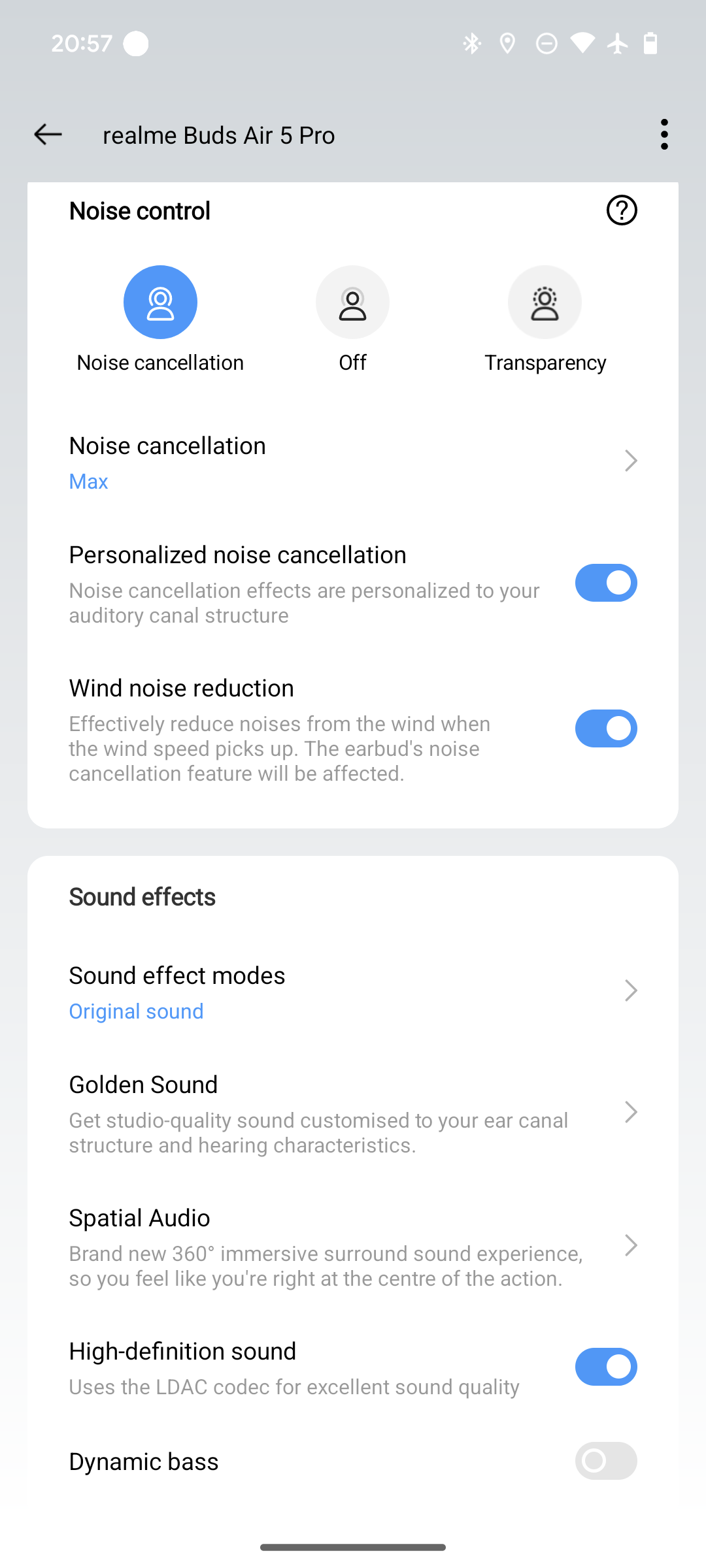Open the three-dot overflow menu
This screenshot has width=706, height=1568.
click(664, 135)
